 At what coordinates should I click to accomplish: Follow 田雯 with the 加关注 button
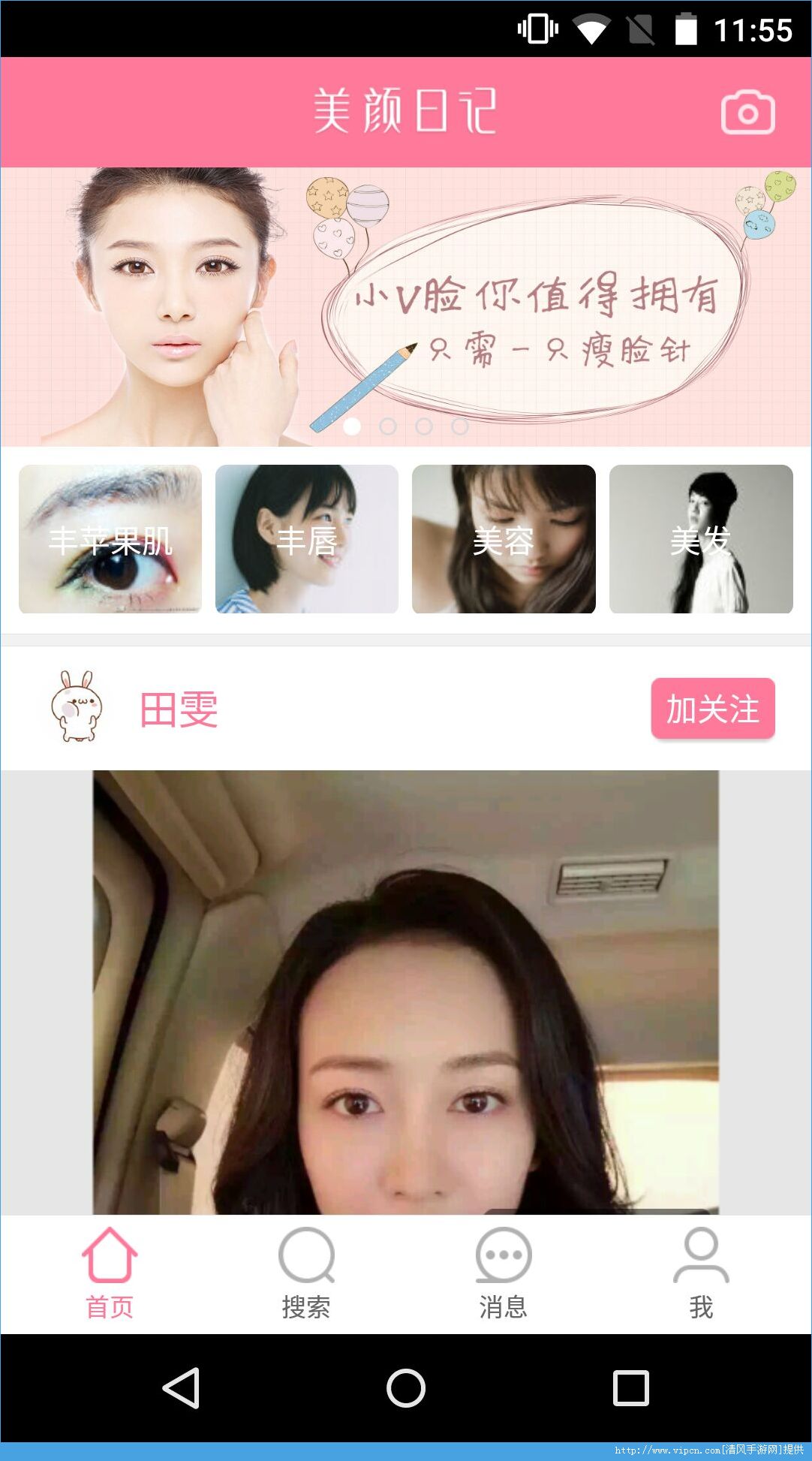pyautogui.click(x=713, y=709)
